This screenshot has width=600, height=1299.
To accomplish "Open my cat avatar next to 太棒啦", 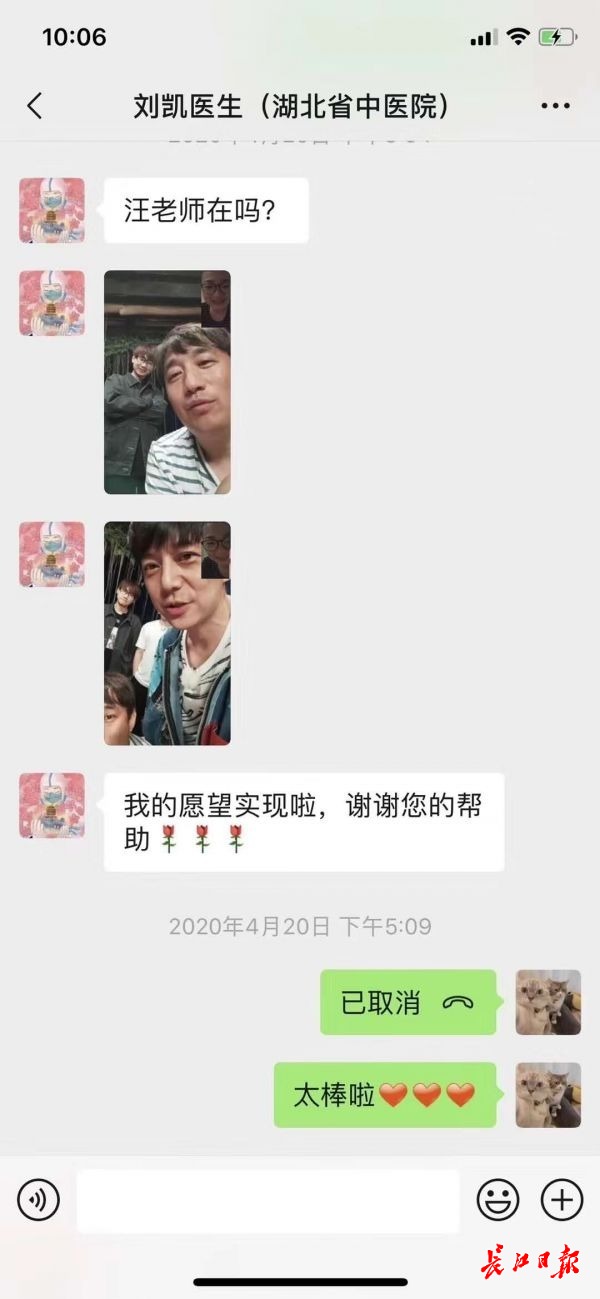I will pos(548,1094).
